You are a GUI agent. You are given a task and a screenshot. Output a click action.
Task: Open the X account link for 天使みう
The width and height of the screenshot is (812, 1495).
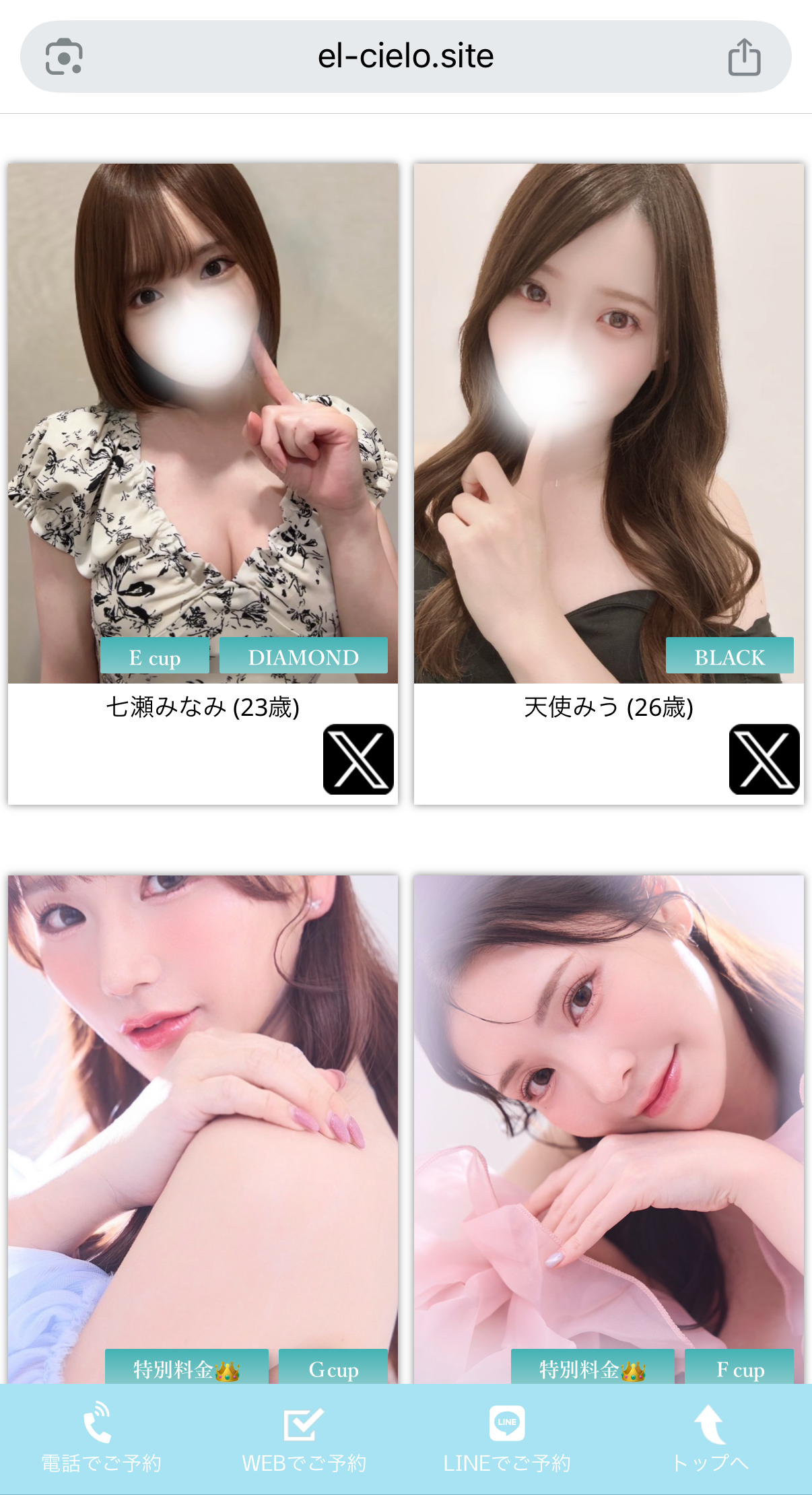coord(764,759)
